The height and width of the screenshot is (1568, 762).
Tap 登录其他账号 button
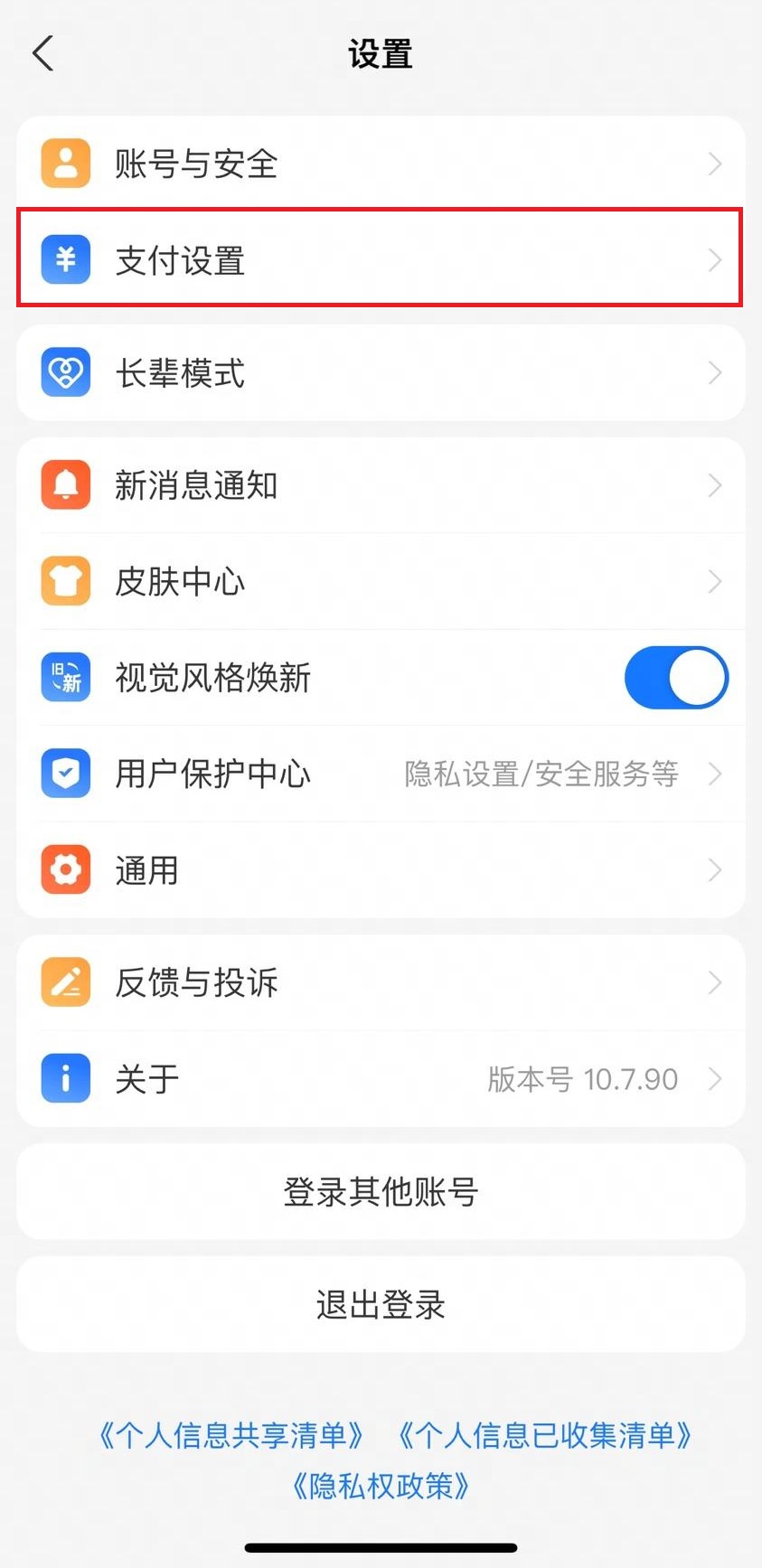click(x=380, y=1192)
